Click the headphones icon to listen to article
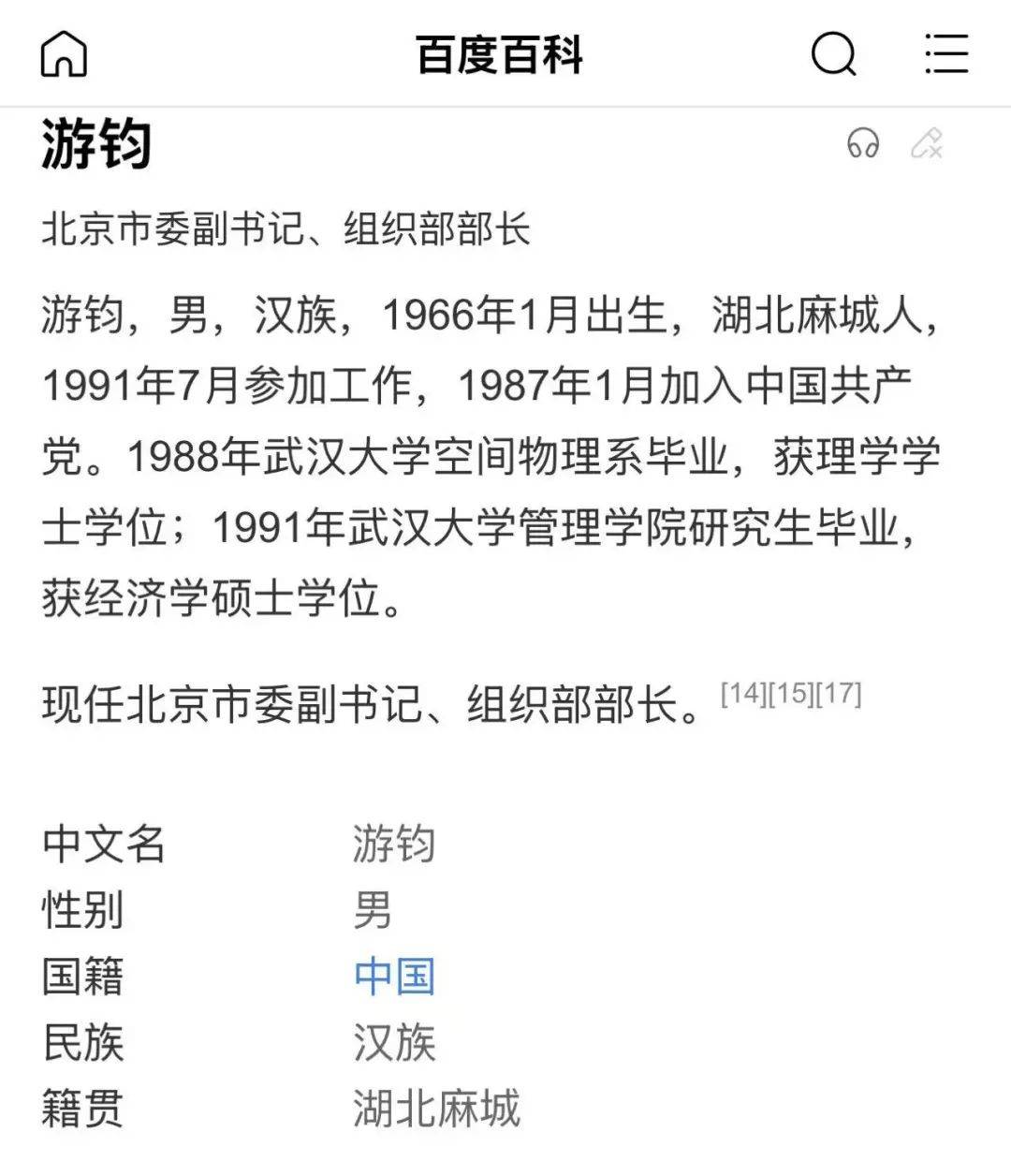Image resolution: width=1011 pixels, height=1176 pixels. 865,145
